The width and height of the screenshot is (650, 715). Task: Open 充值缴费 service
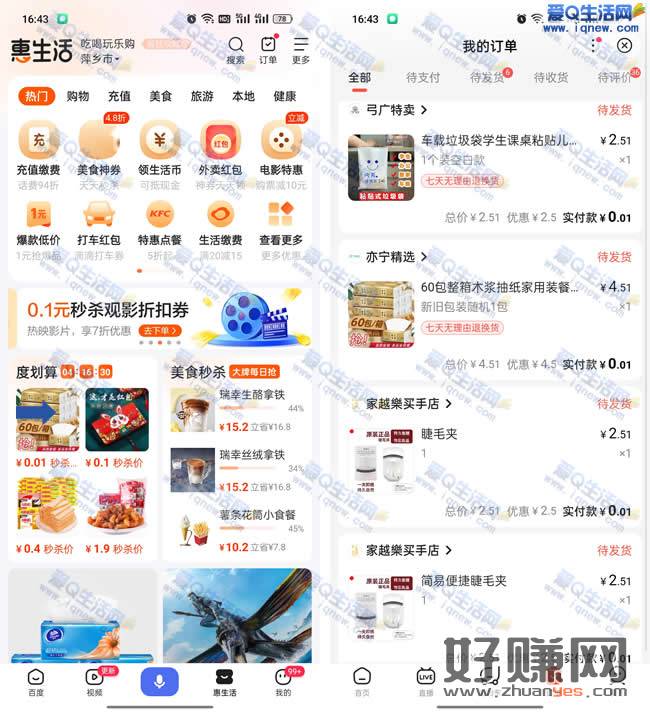point(38,148)
